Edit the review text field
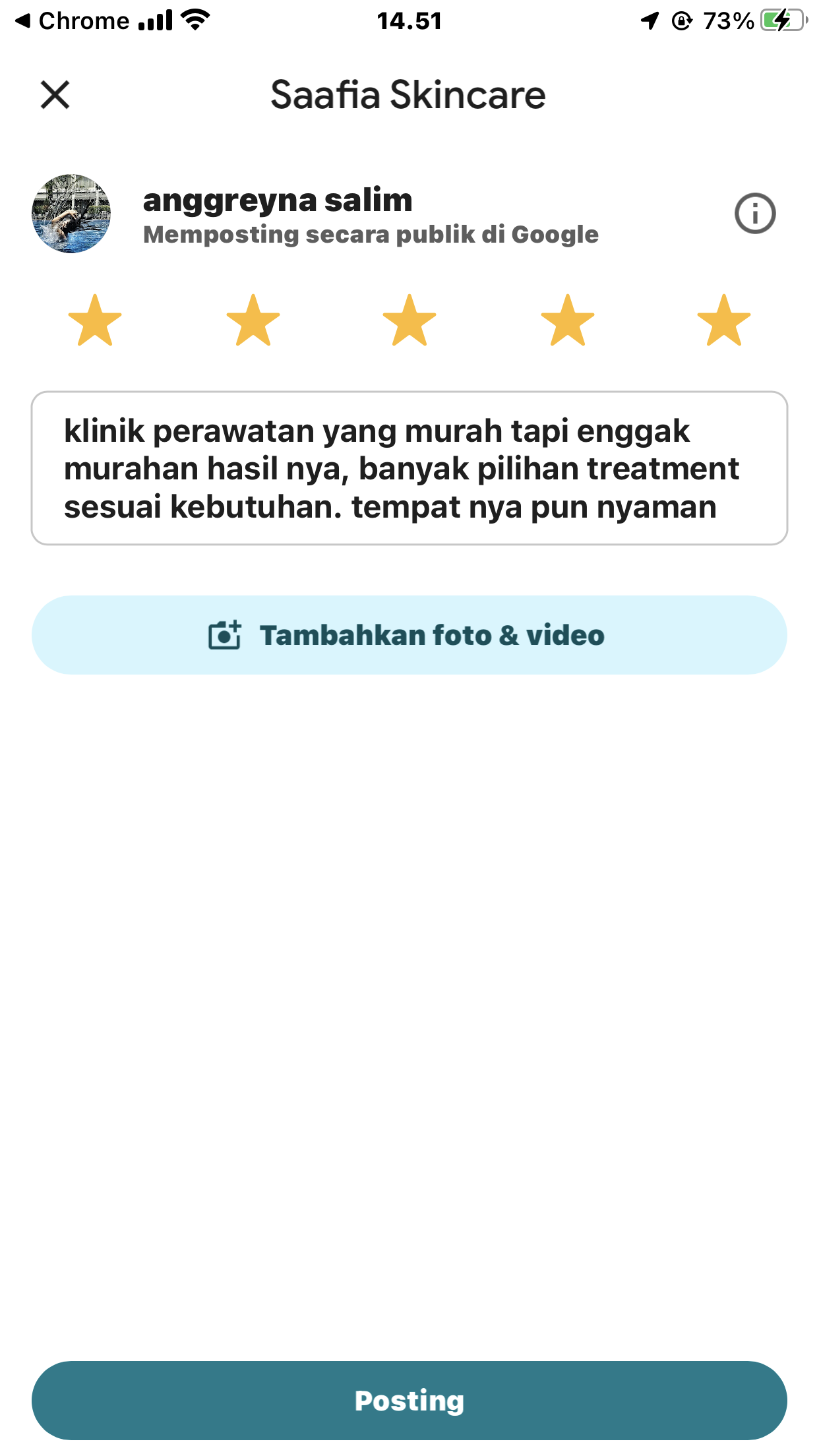This screenshot has height=1456, width=819. point(409,468)
